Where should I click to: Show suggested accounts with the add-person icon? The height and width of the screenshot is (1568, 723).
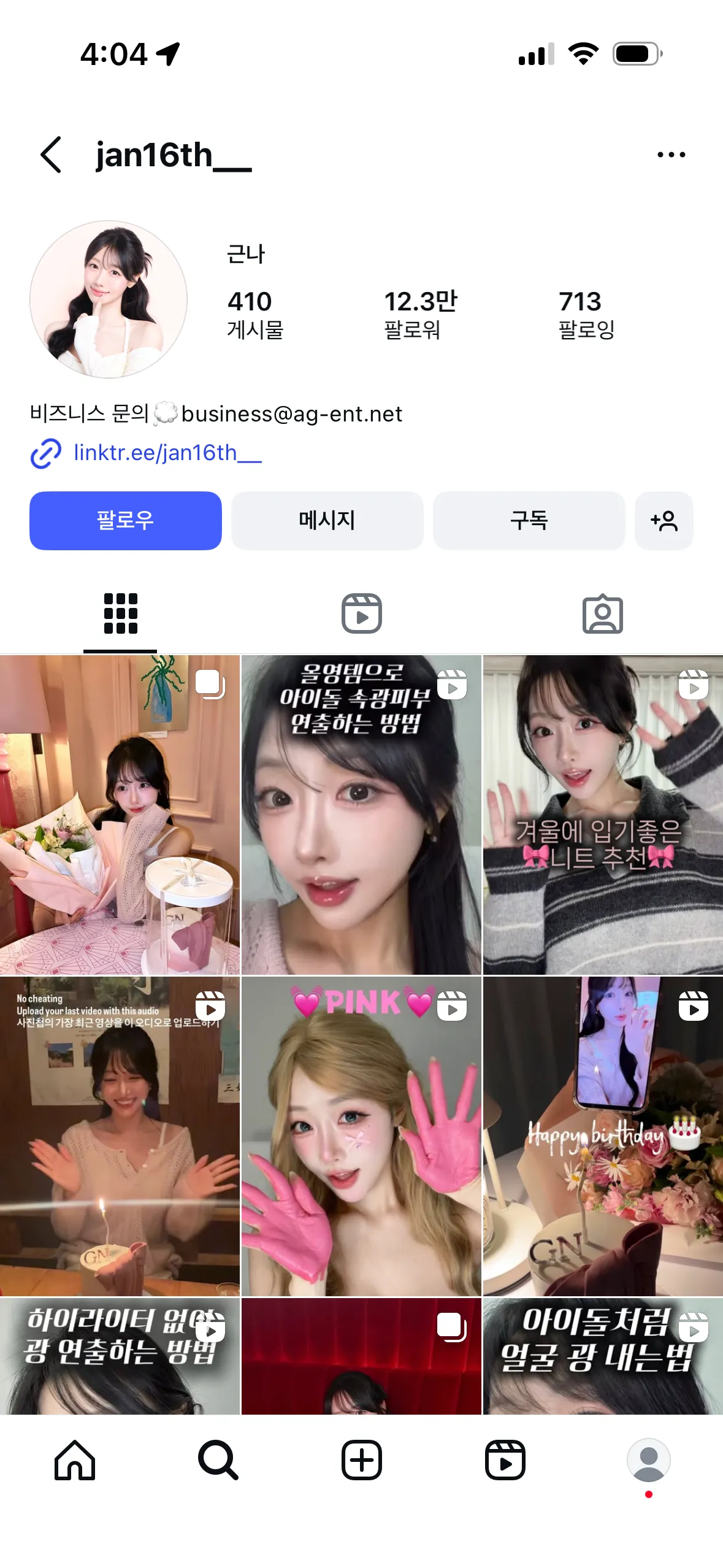(664, 520)
